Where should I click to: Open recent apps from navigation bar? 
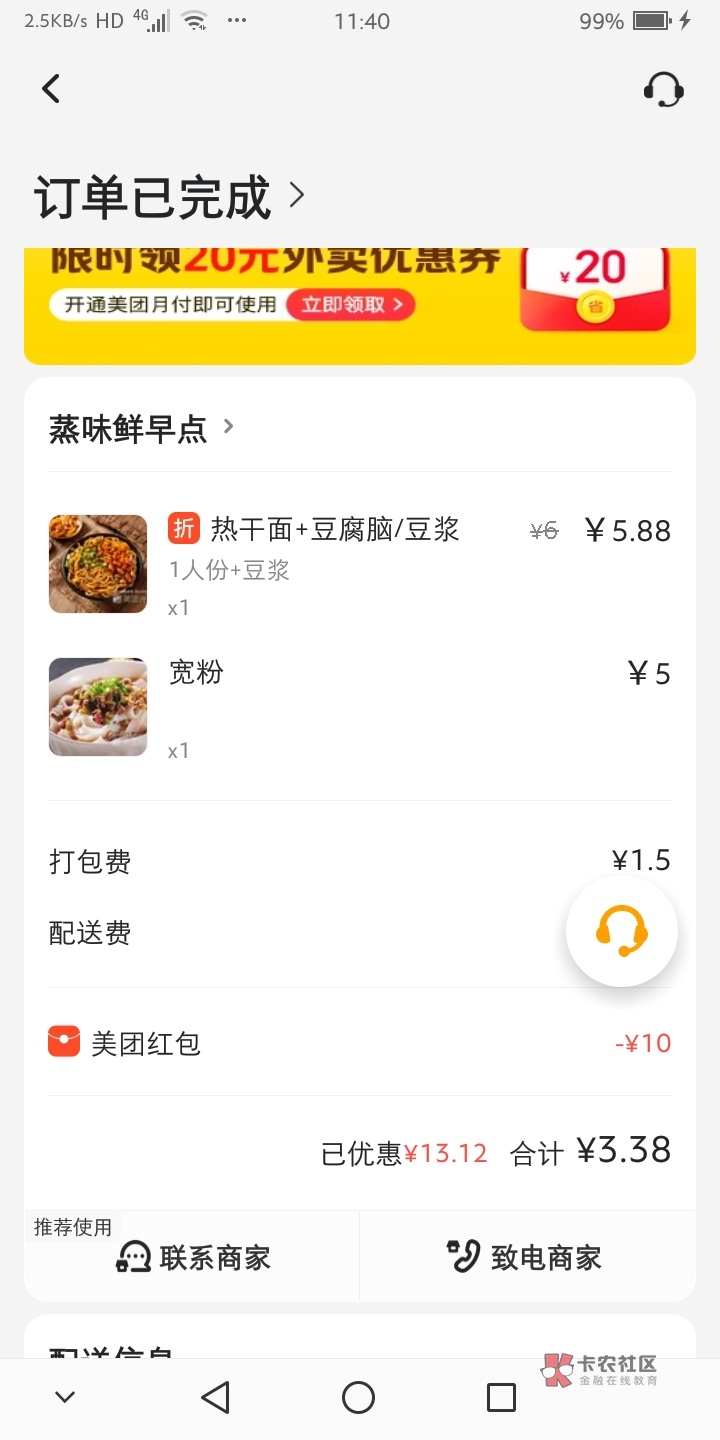point(501,1397)
